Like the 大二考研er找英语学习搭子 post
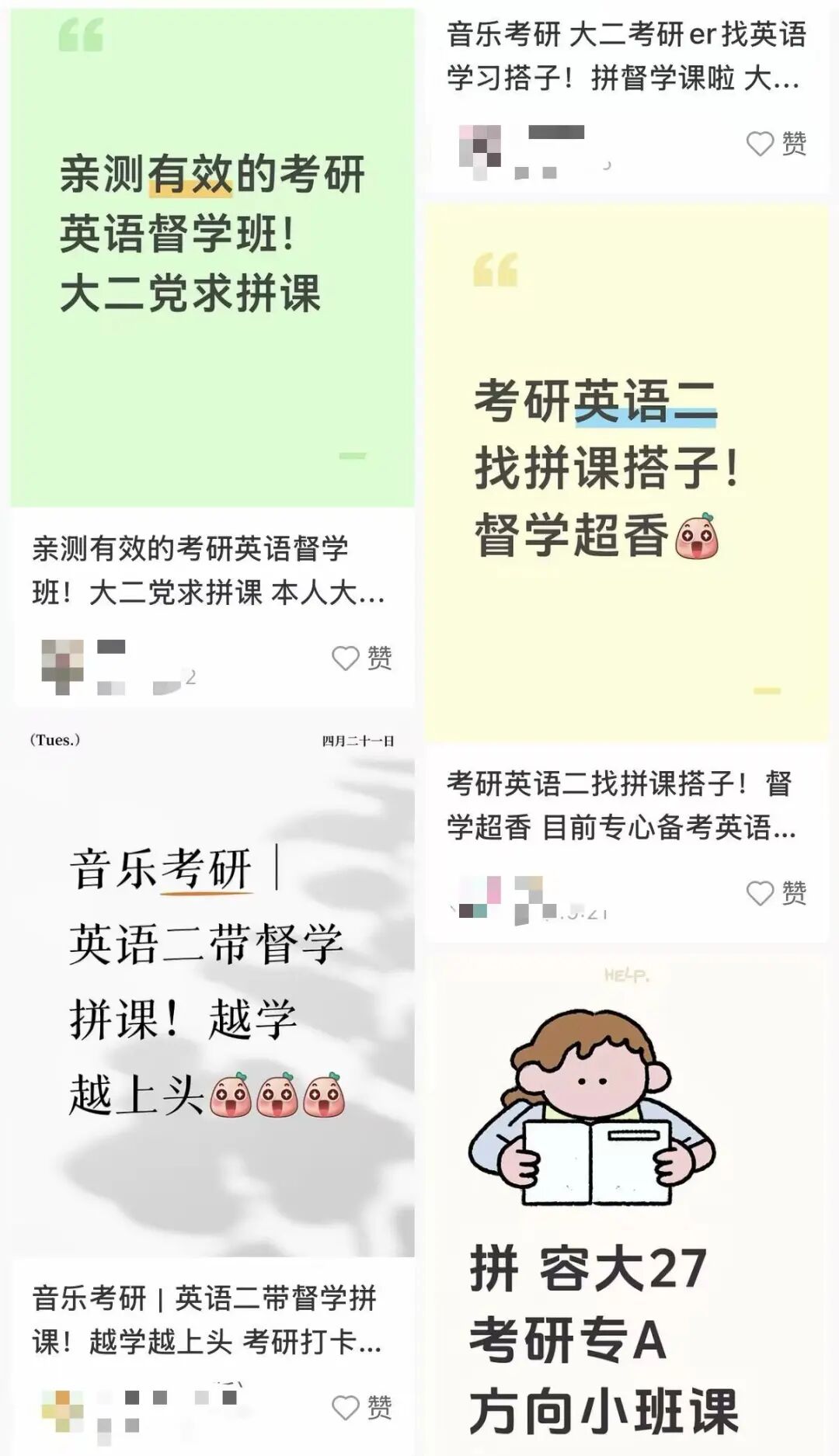839x1456 pixels. 761,144
